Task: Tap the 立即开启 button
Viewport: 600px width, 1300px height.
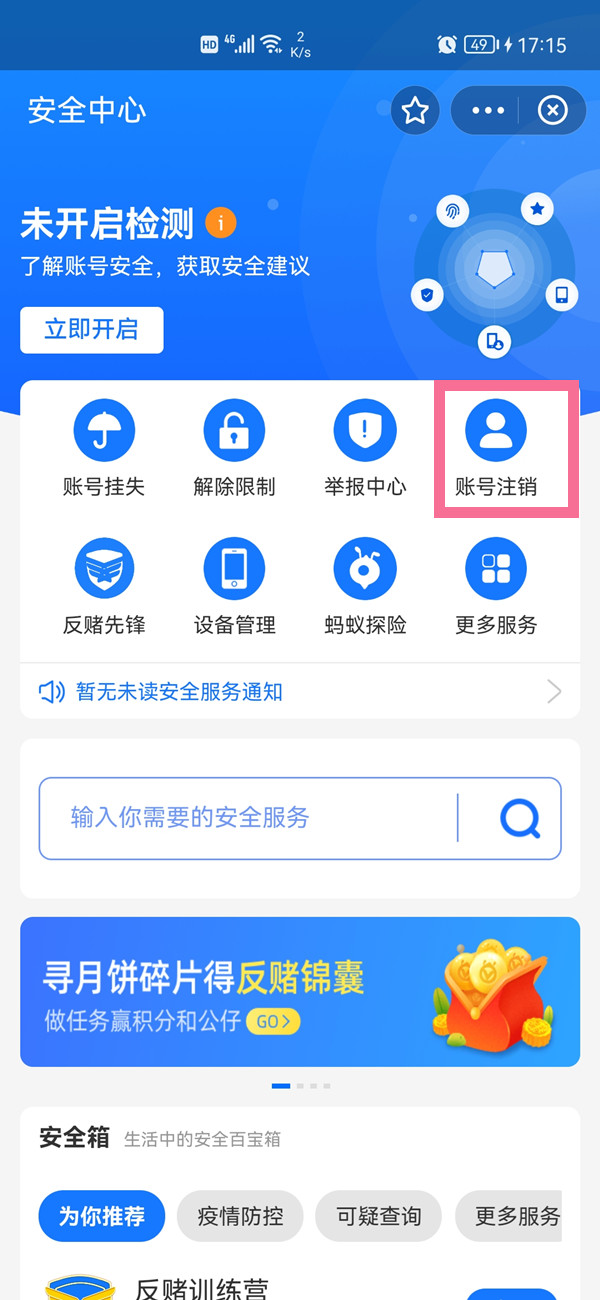Action: 91,329
